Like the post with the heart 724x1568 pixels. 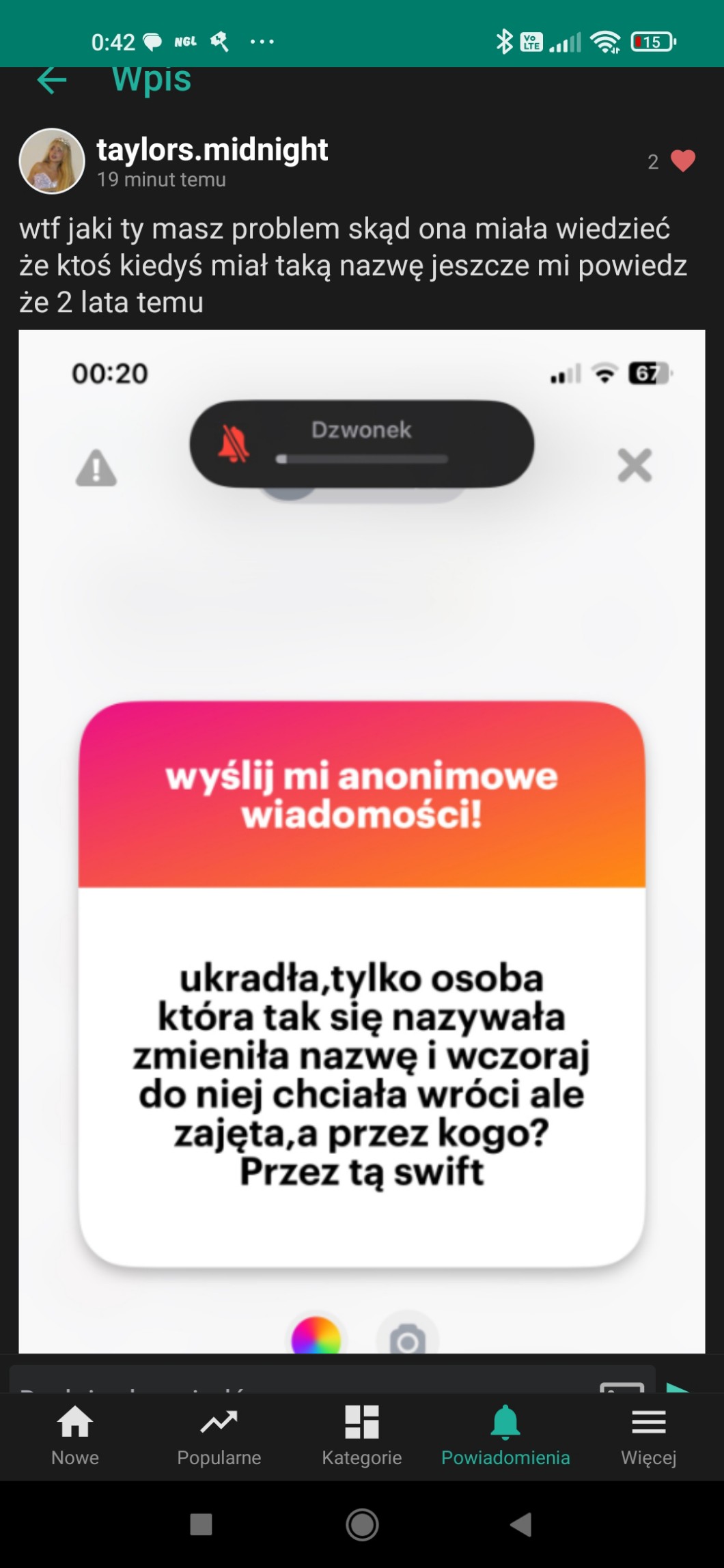pos(682,161)
